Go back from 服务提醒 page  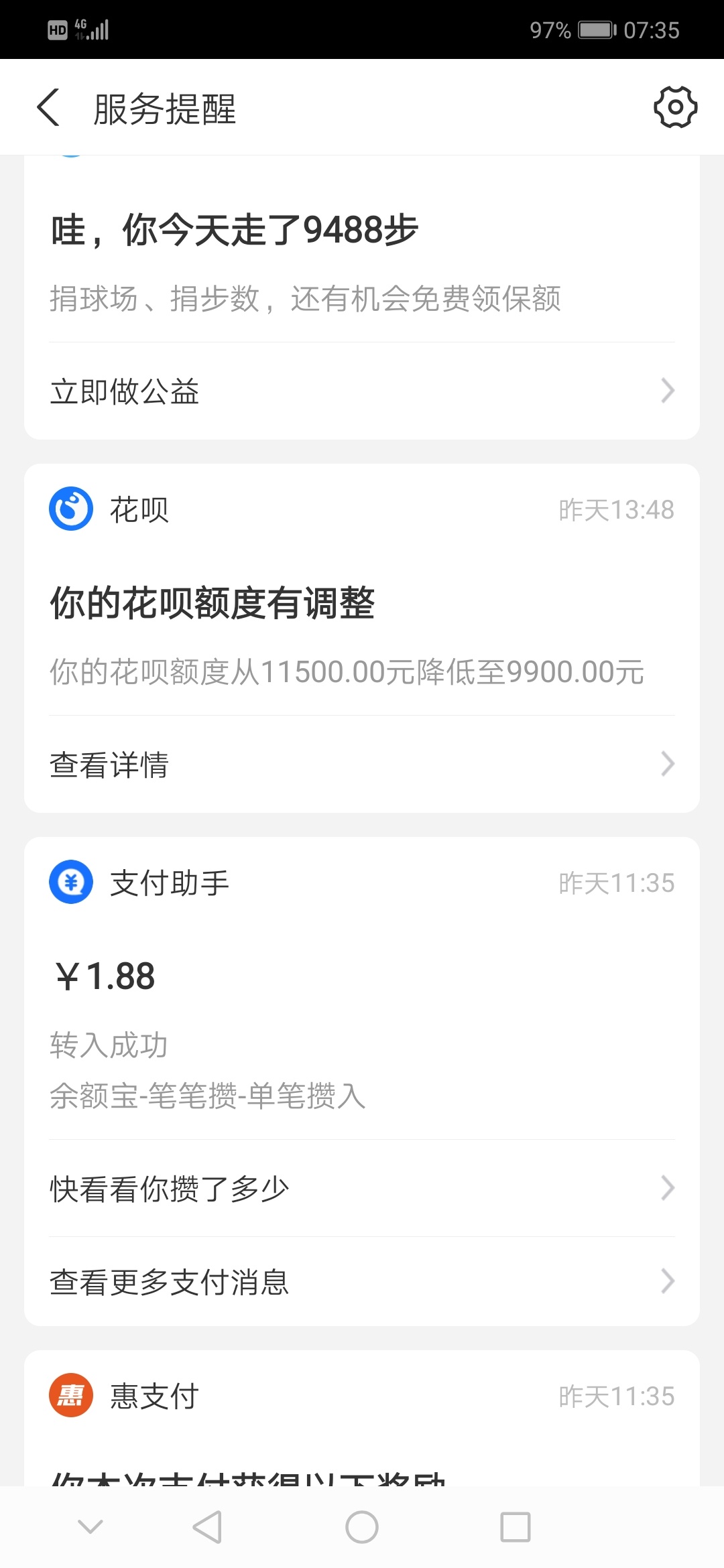click(x=48, y=107)
